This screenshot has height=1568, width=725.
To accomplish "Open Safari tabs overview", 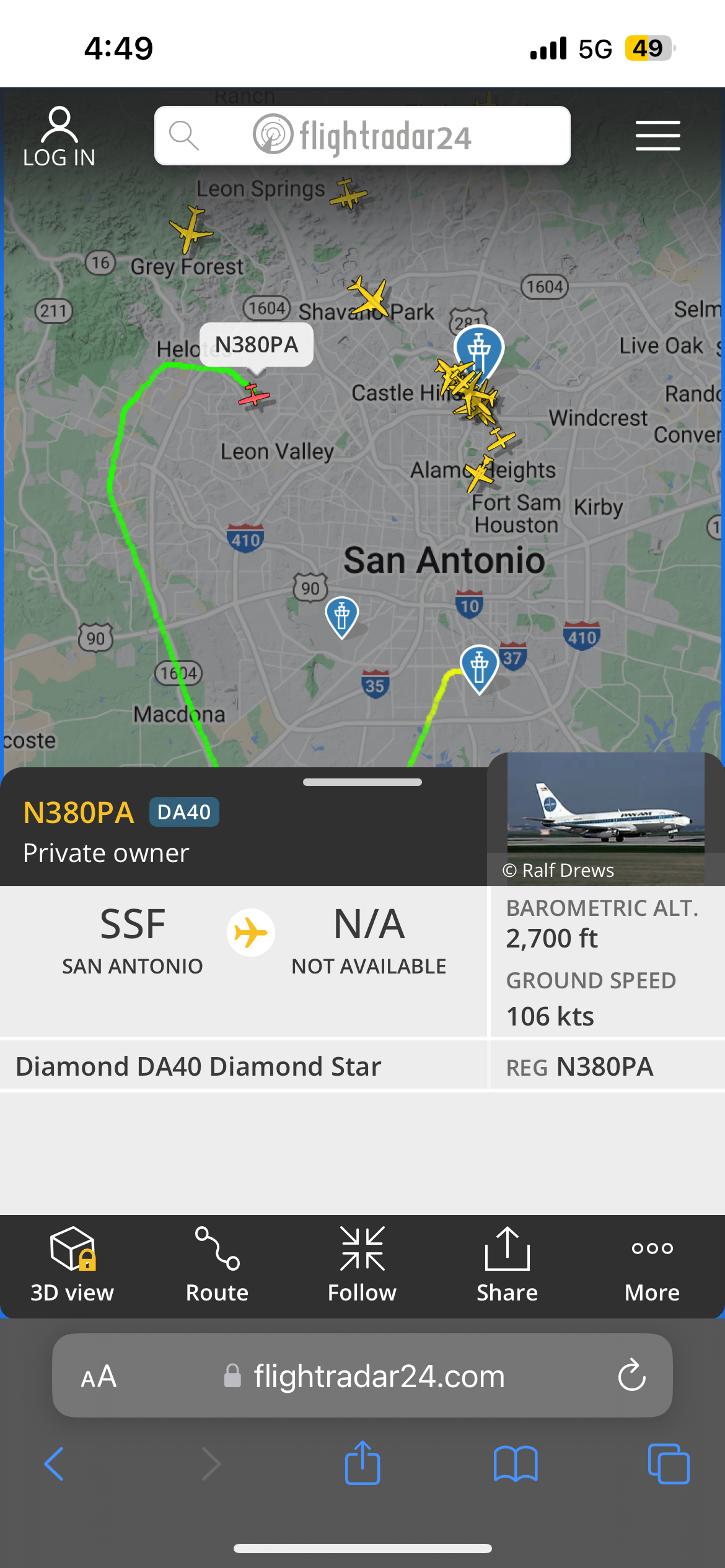I will click(x=668, y=1464).
